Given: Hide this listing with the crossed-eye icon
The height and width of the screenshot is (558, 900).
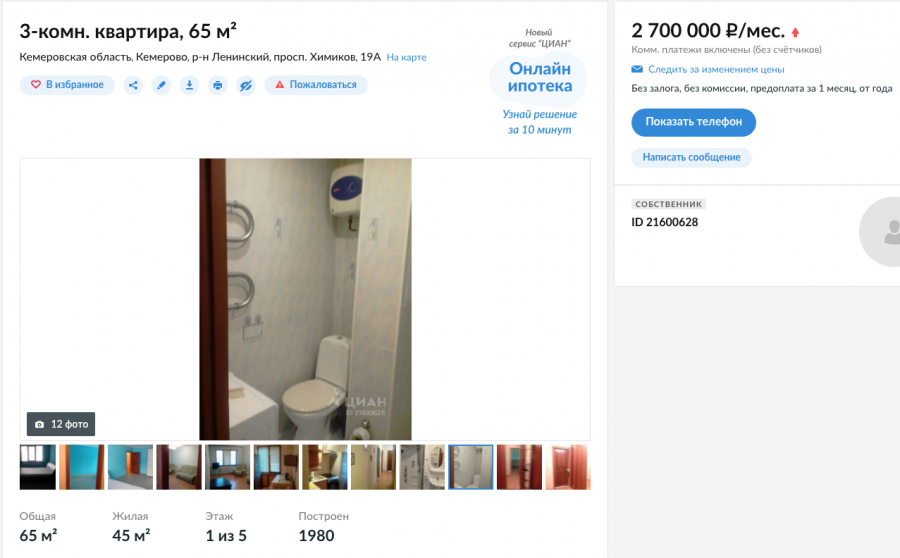Looking at the screenshot, I should (x=245, y=85).
